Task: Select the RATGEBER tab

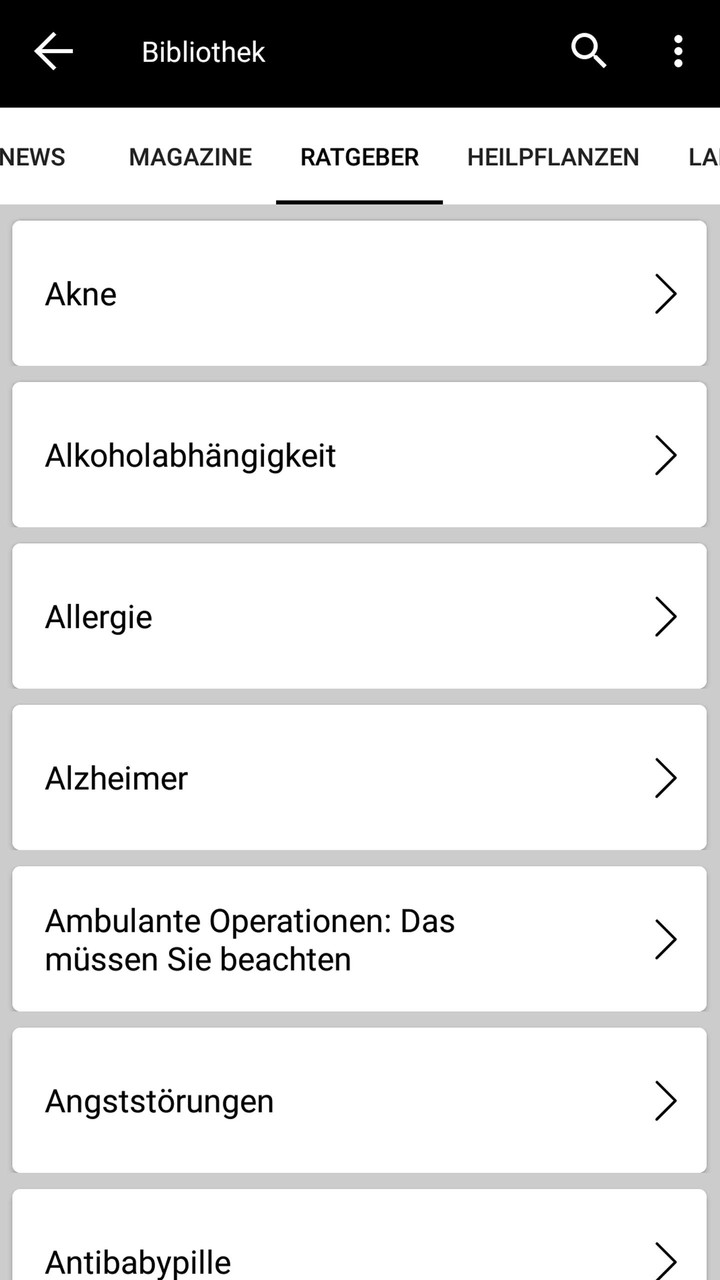Action: tap(360, 157)
